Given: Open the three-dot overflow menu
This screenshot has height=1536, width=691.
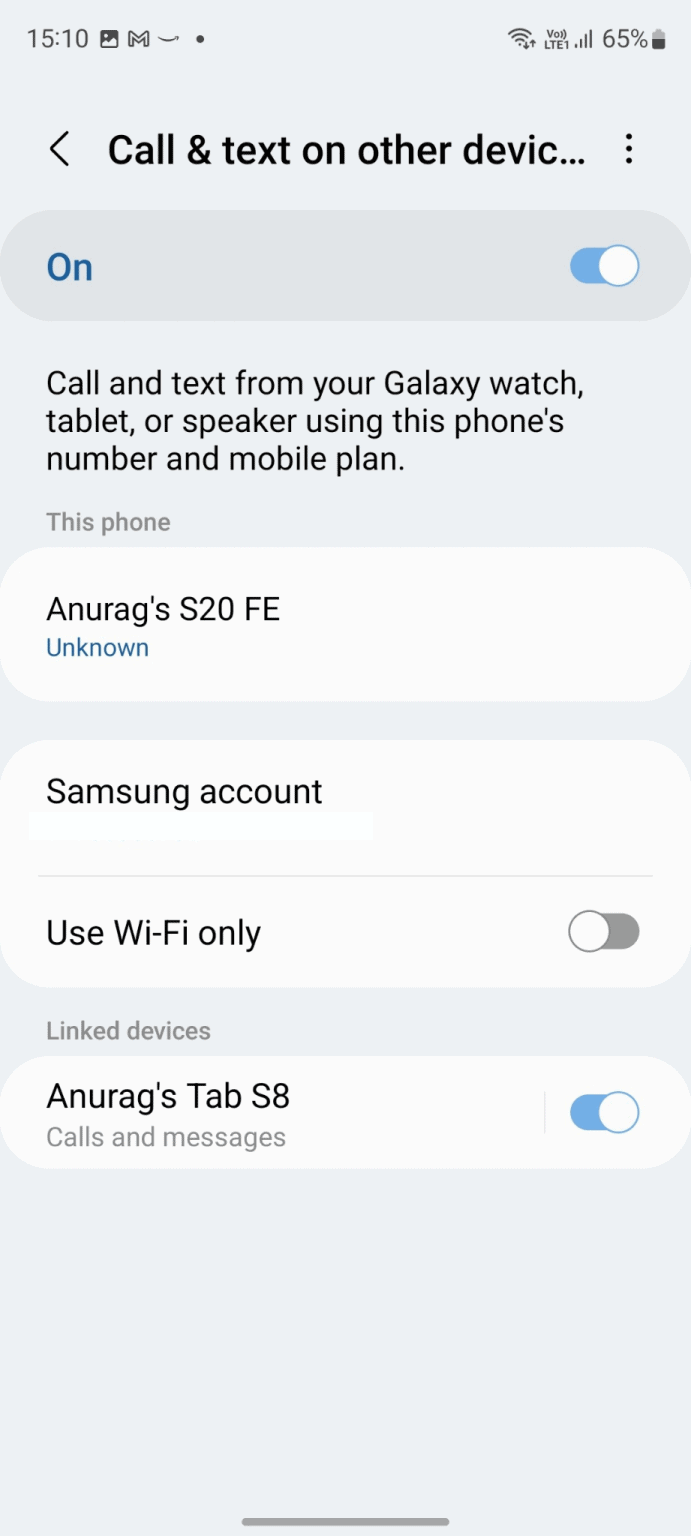Looking at the screenshot, I should (x=628, y=150).
